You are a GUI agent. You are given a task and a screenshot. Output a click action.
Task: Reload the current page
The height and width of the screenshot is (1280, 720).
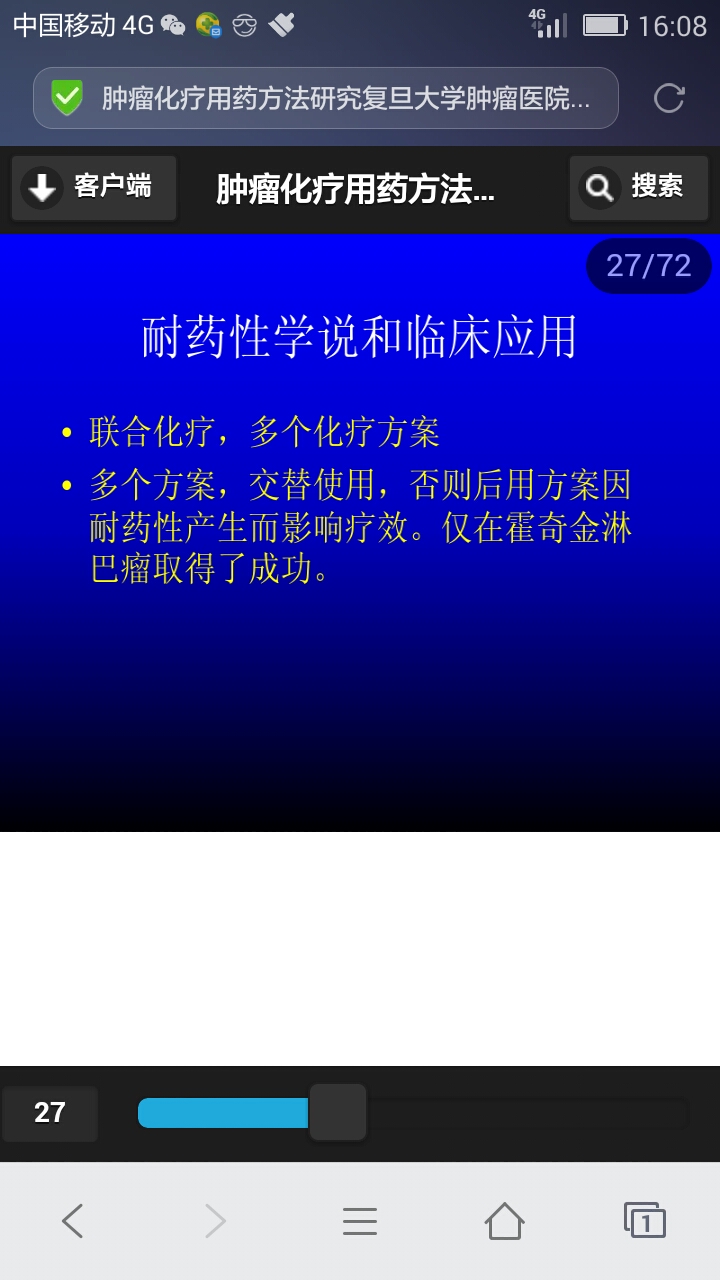pos(668,98)
